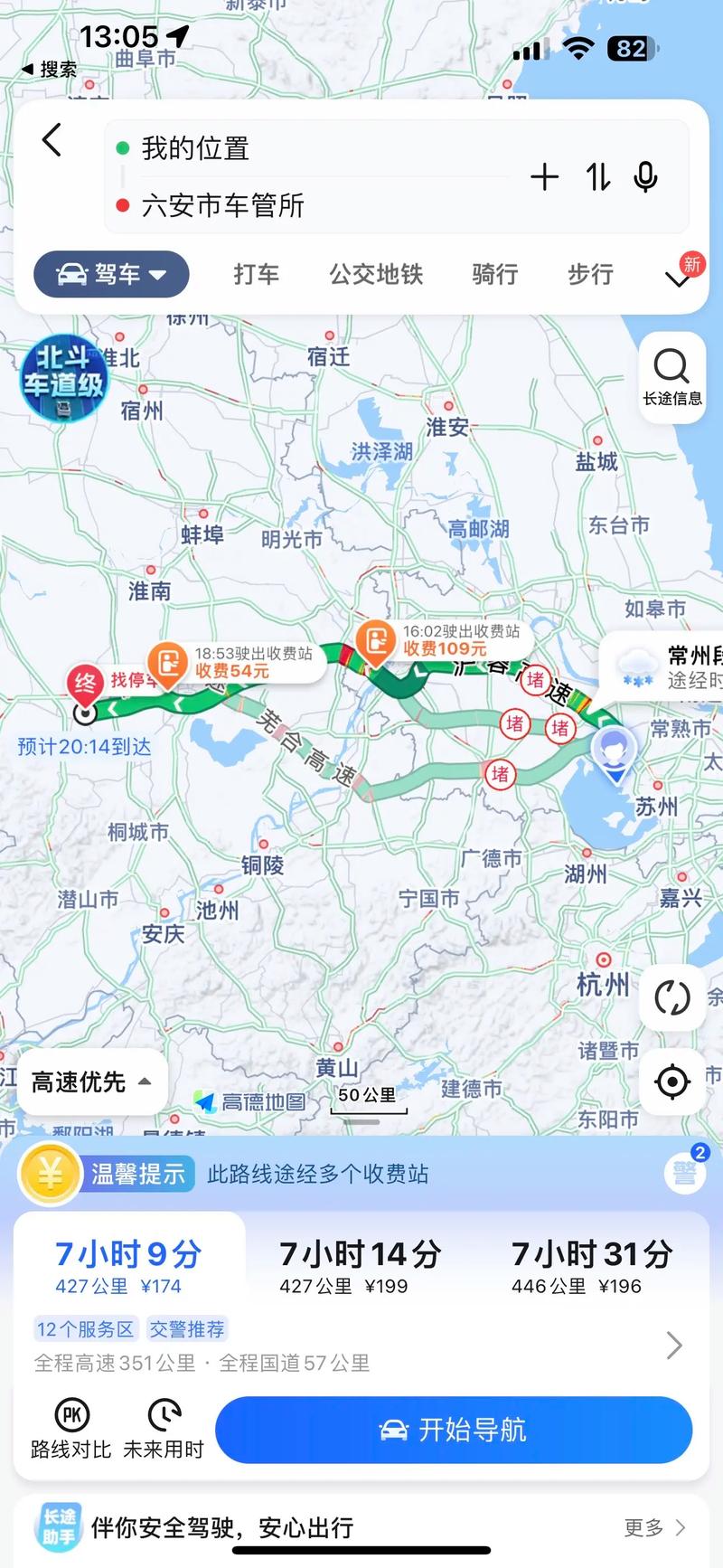Switch to the 骑行 tab
Viewport: 723px width, 1568px height.
(494, 274)
